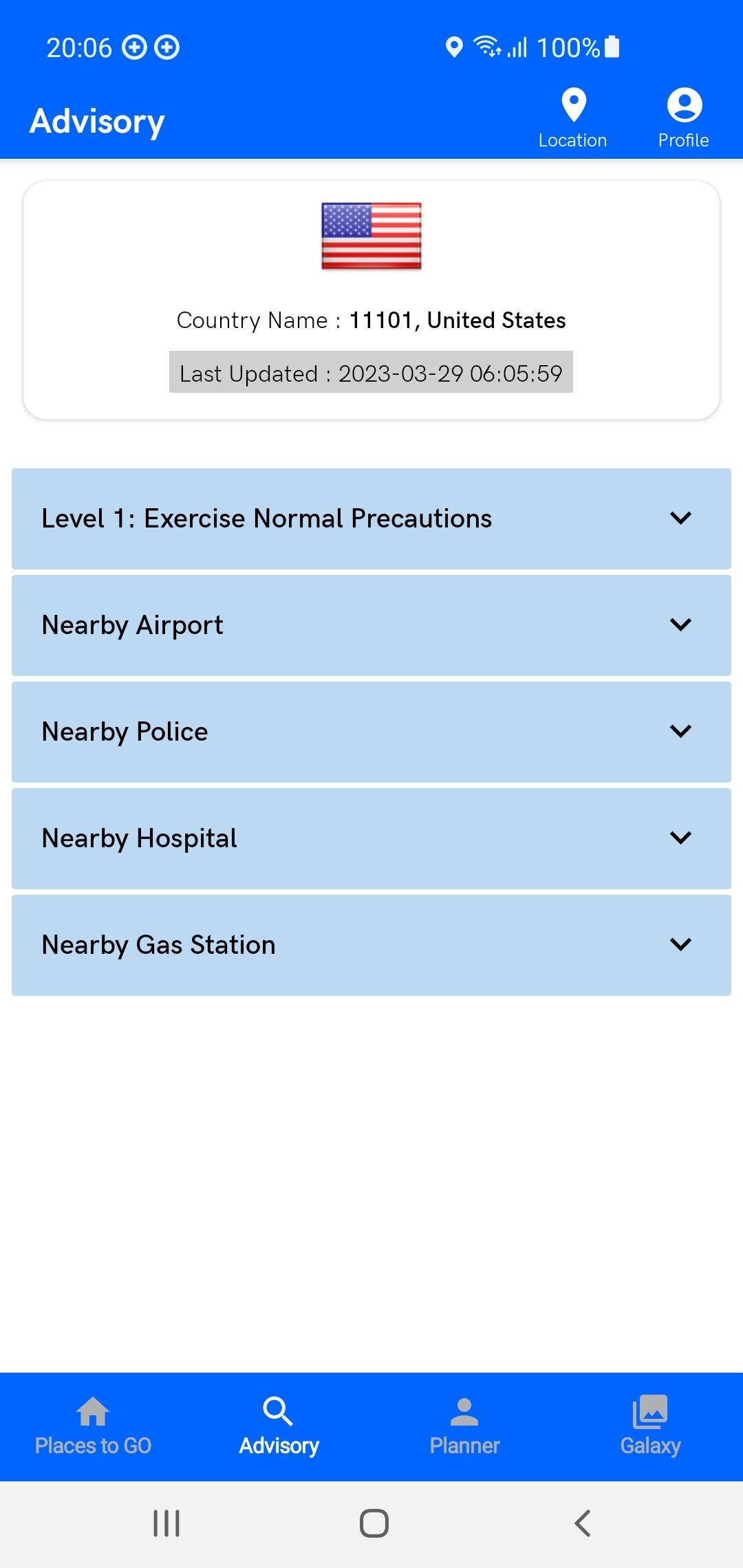Switch to the Galaxy tab
The height and width of the screenshot is (1568, 743).
[650, 1426]
